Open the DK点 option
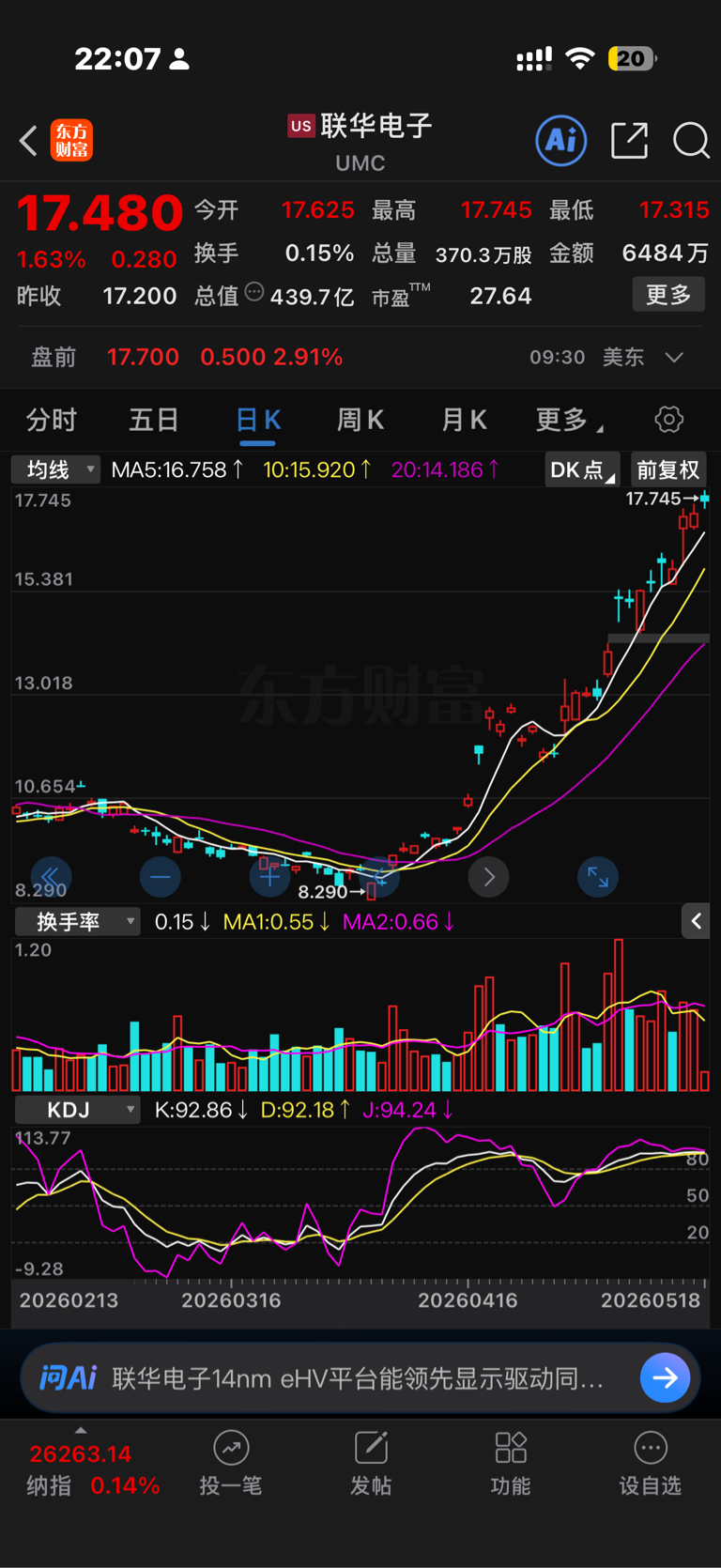Viewport: 721px width, 1568px height. point(582,469)
